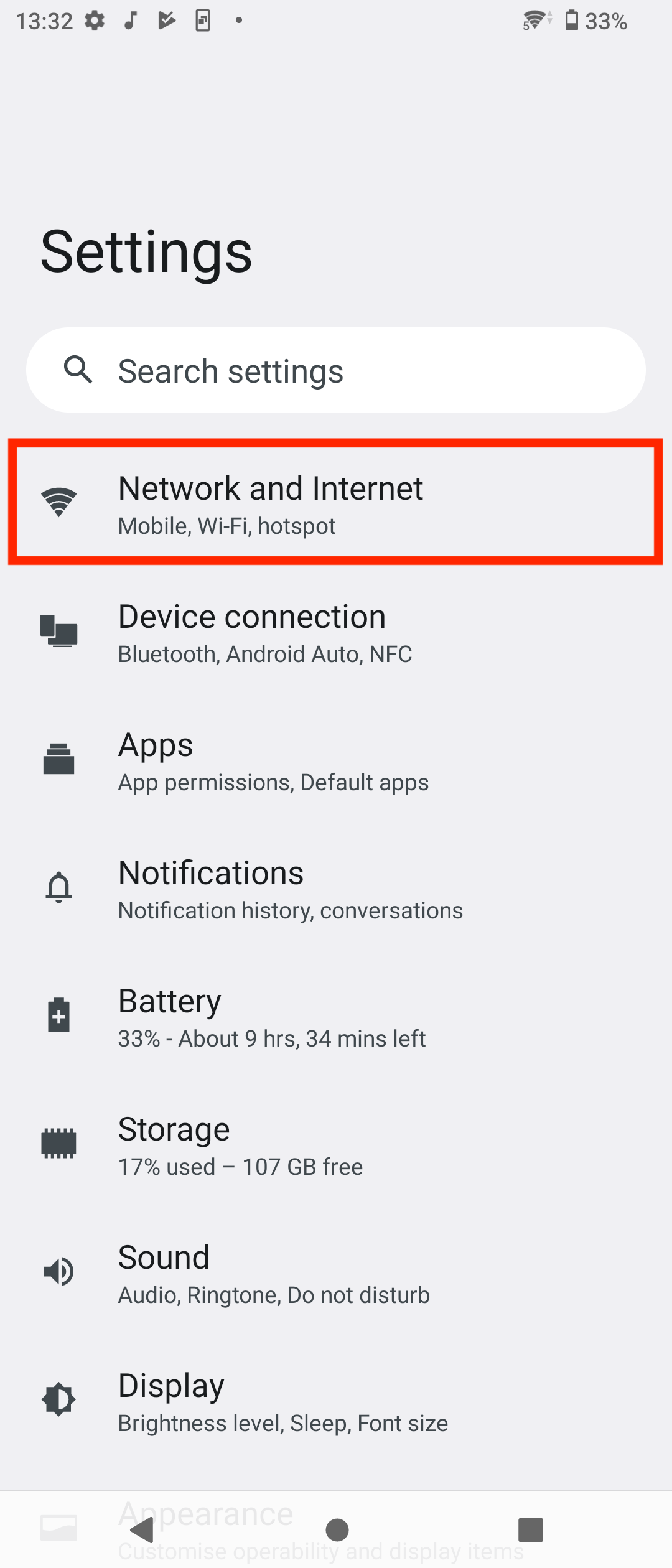Open the Search settings field
Image resolution: width=672 pixels, height=1568 pixels.
336,371
